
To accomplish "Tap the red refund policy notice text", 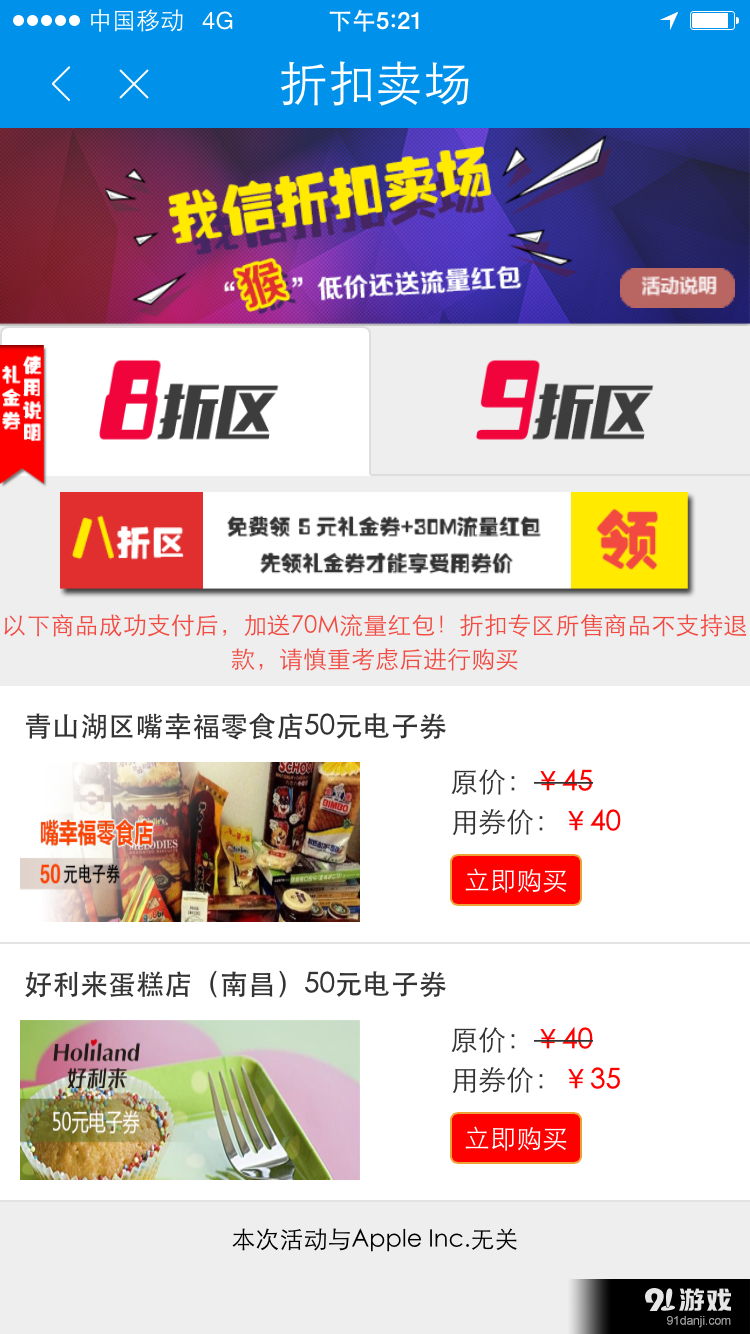I will [x=375, y=640].
